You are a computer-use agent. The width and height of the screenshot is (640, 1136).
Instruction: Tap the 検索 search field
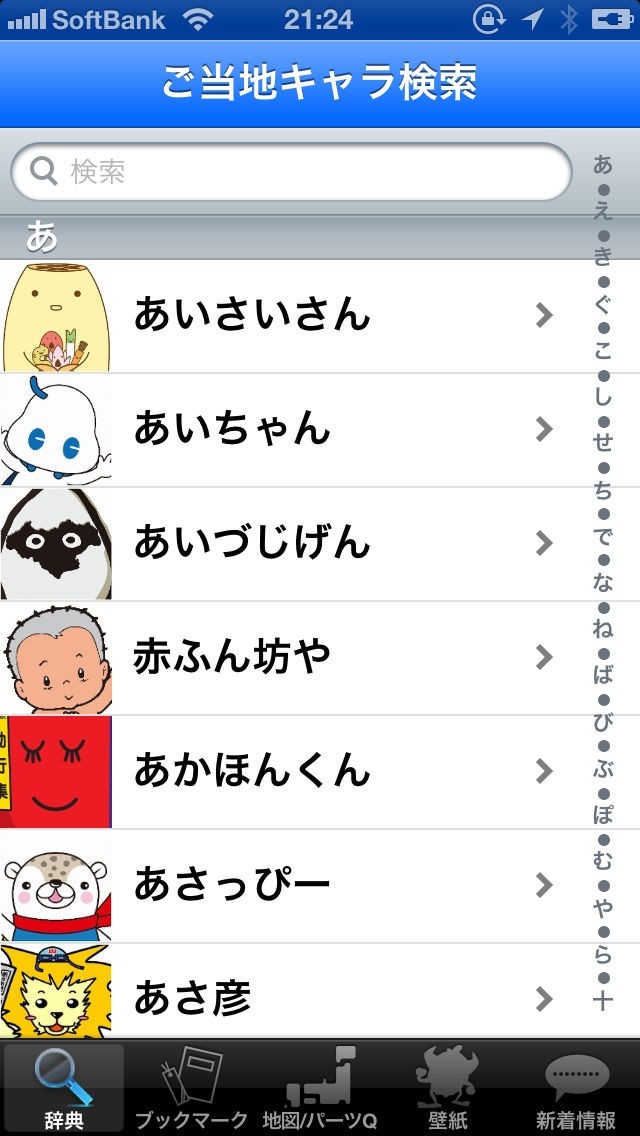pyautogui.click(x=290, y=172)
